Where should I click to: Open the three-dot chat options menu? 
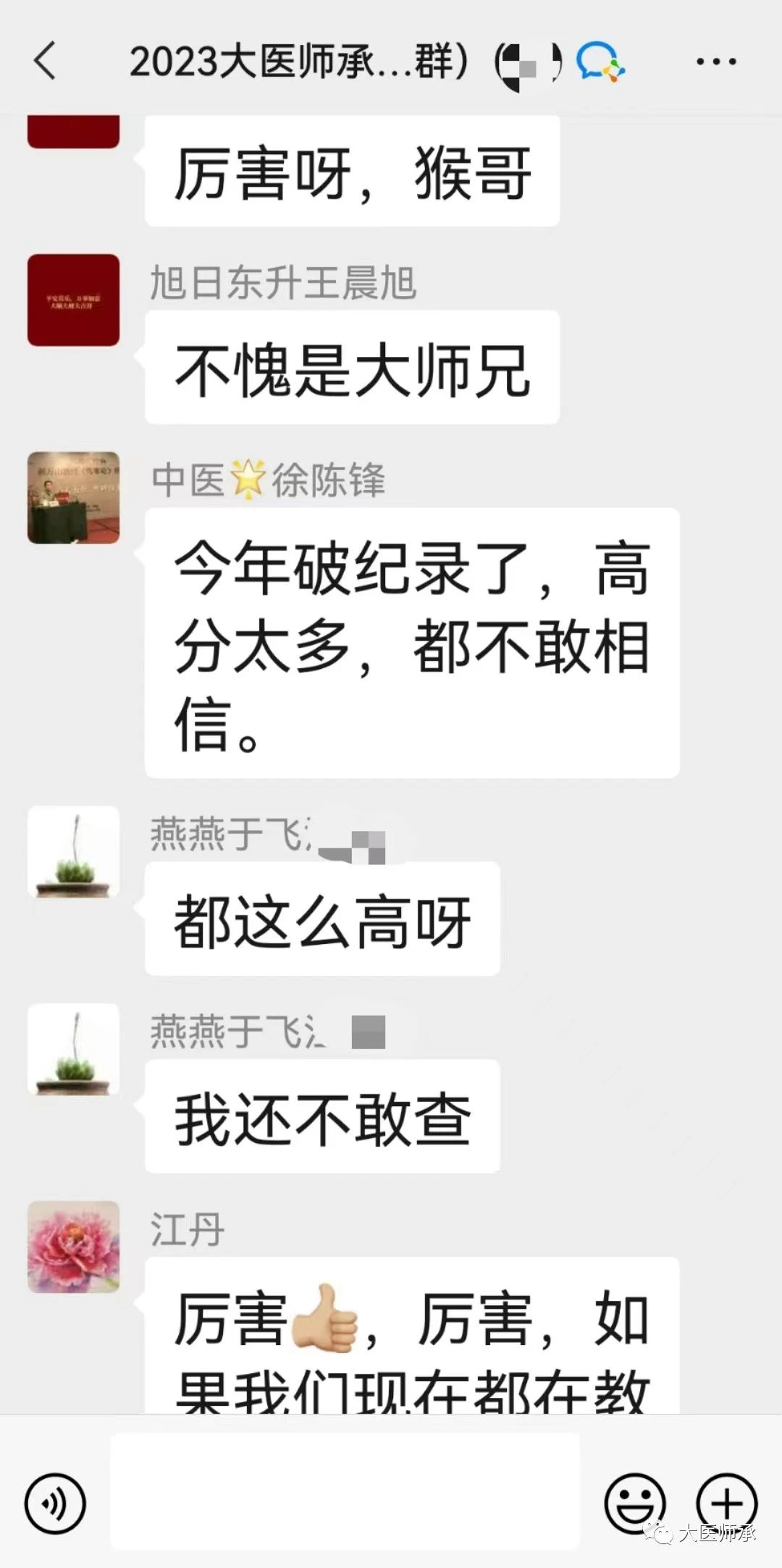716,62
